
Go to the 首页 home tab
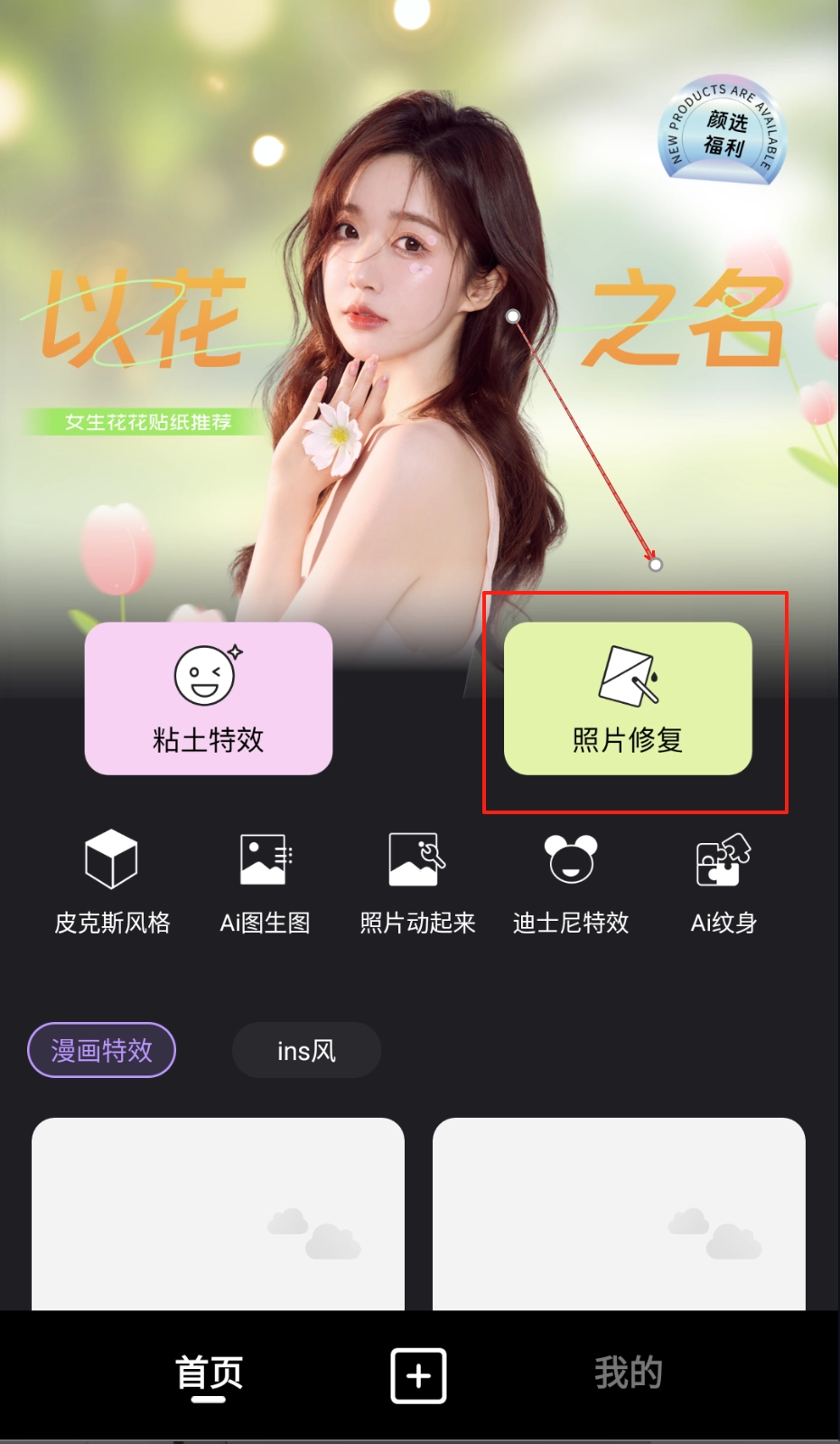(209, 1375)
